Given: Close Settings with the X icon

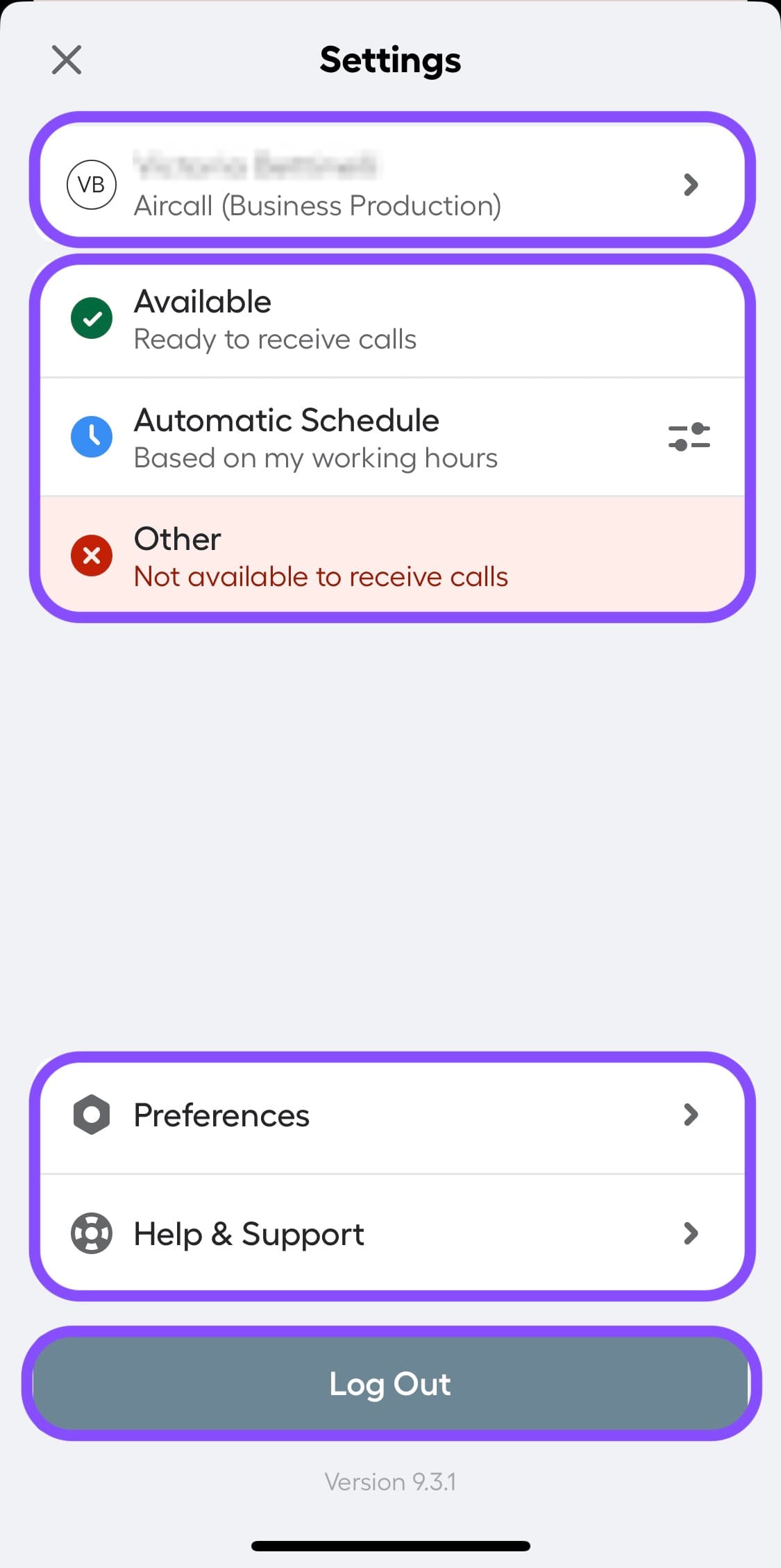Looking at the screenshot, I should [x=66, y=60].
